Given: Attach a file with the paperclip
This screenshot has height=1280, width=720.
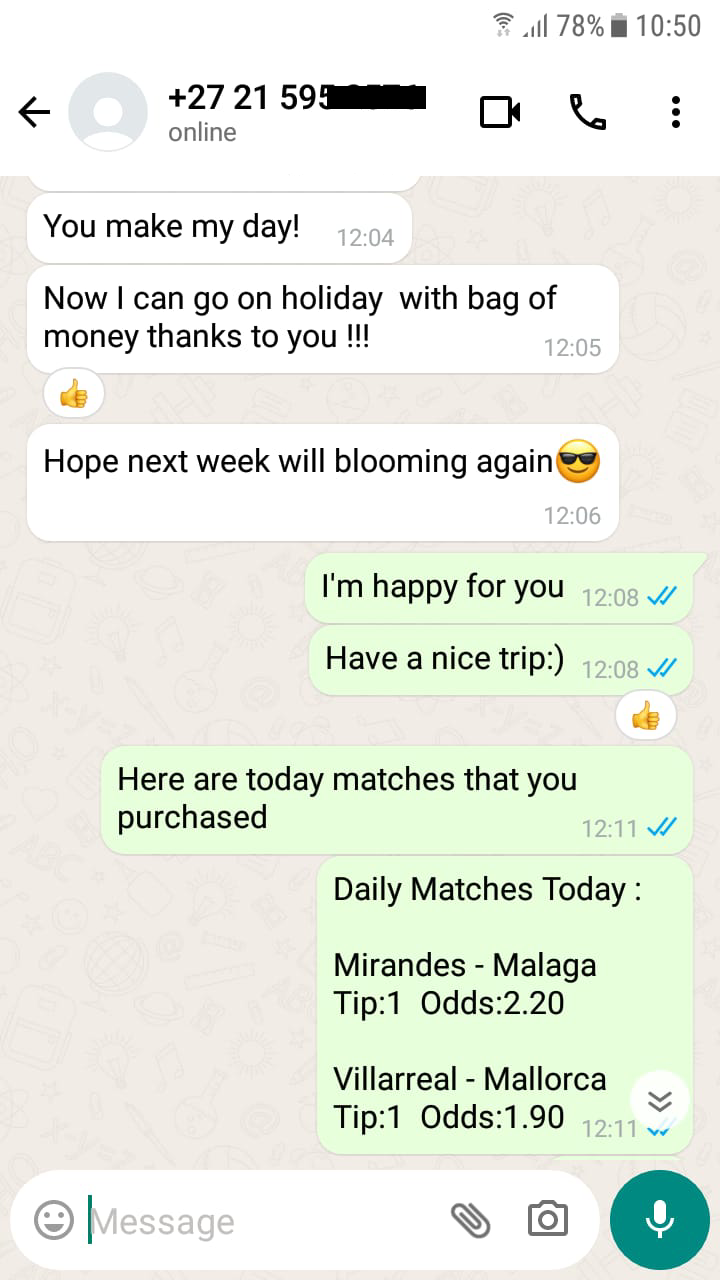Looking at the screenshot, I should (x=470, y=1220).
